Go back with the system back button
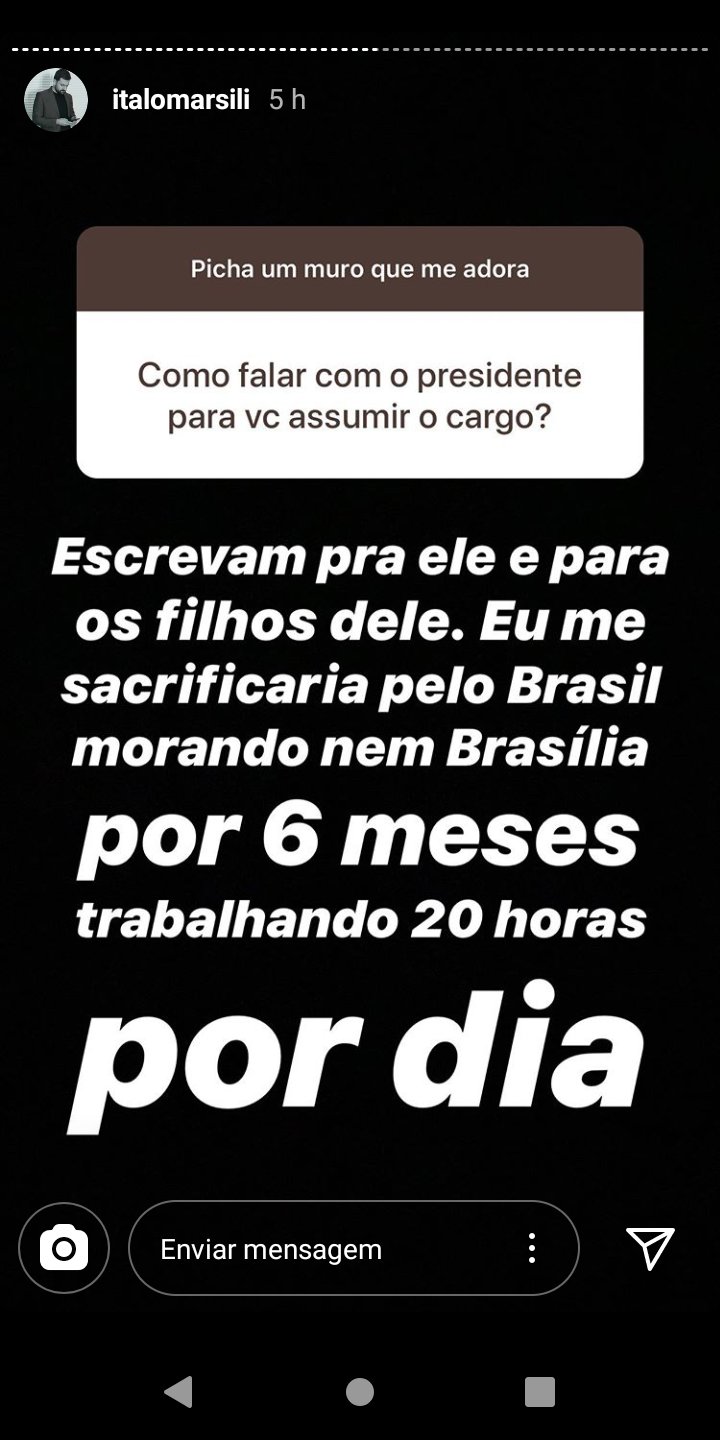Screen dimensions: 720x1440 [x=179, y=1391]
